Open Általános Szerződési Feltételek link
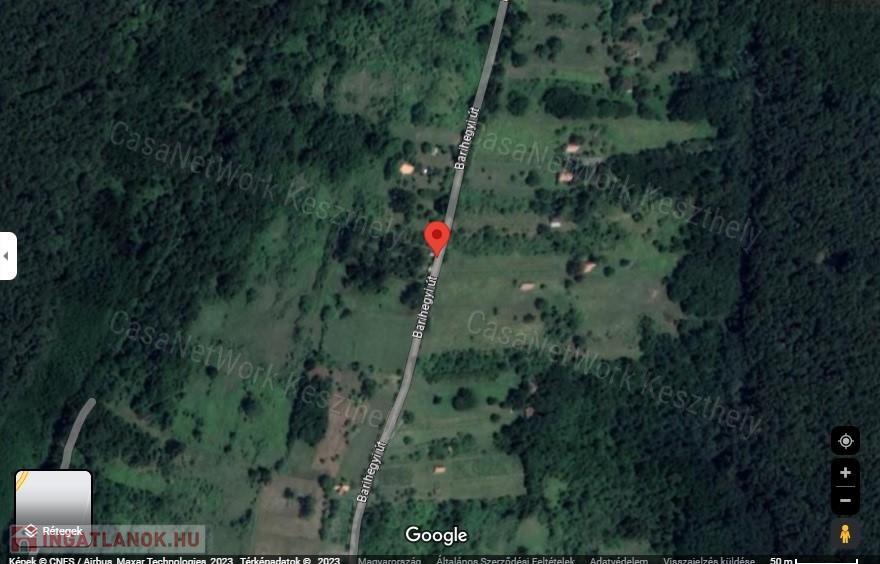This screenshot has height=564, width=880. point(505,560)
